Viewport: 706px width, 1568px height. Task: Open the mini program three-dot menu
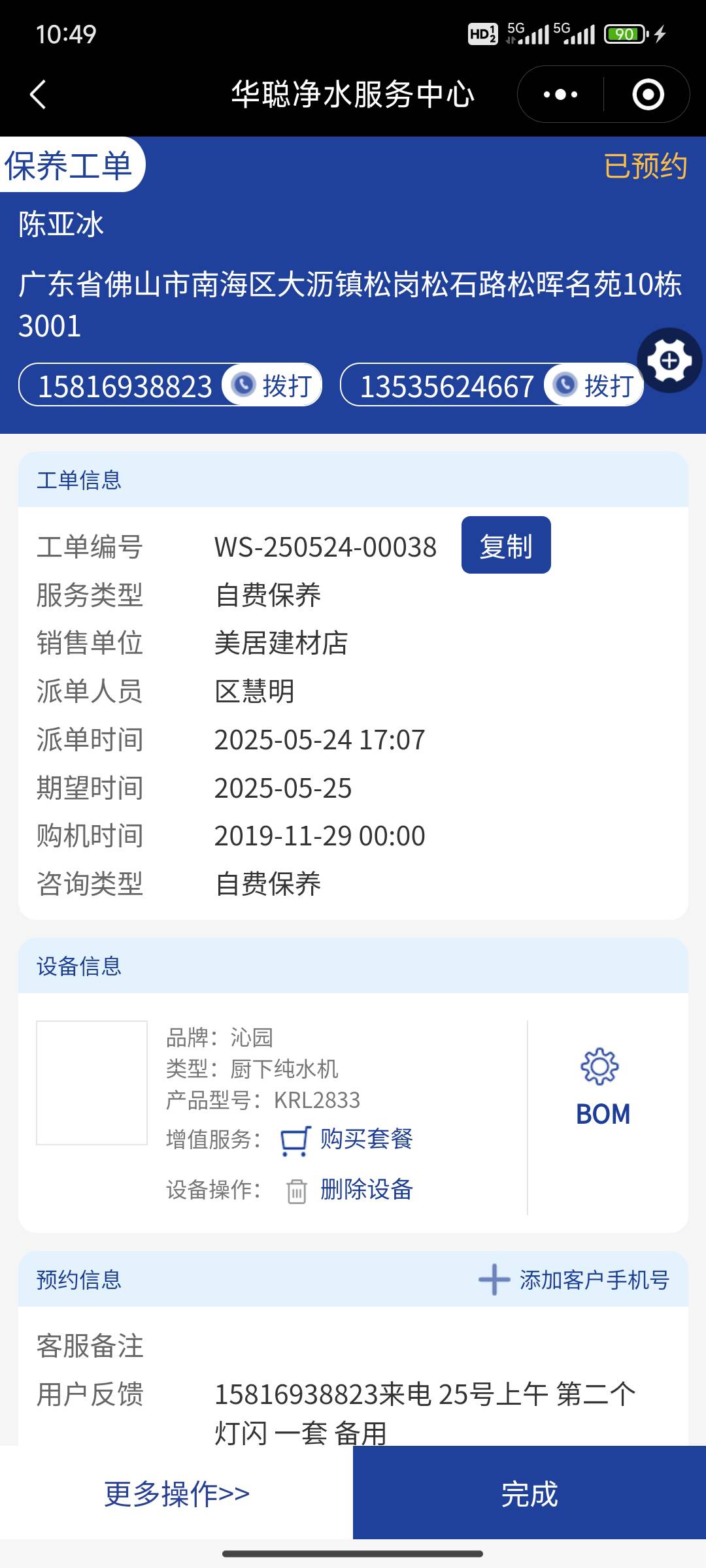(x=560, y=95)
